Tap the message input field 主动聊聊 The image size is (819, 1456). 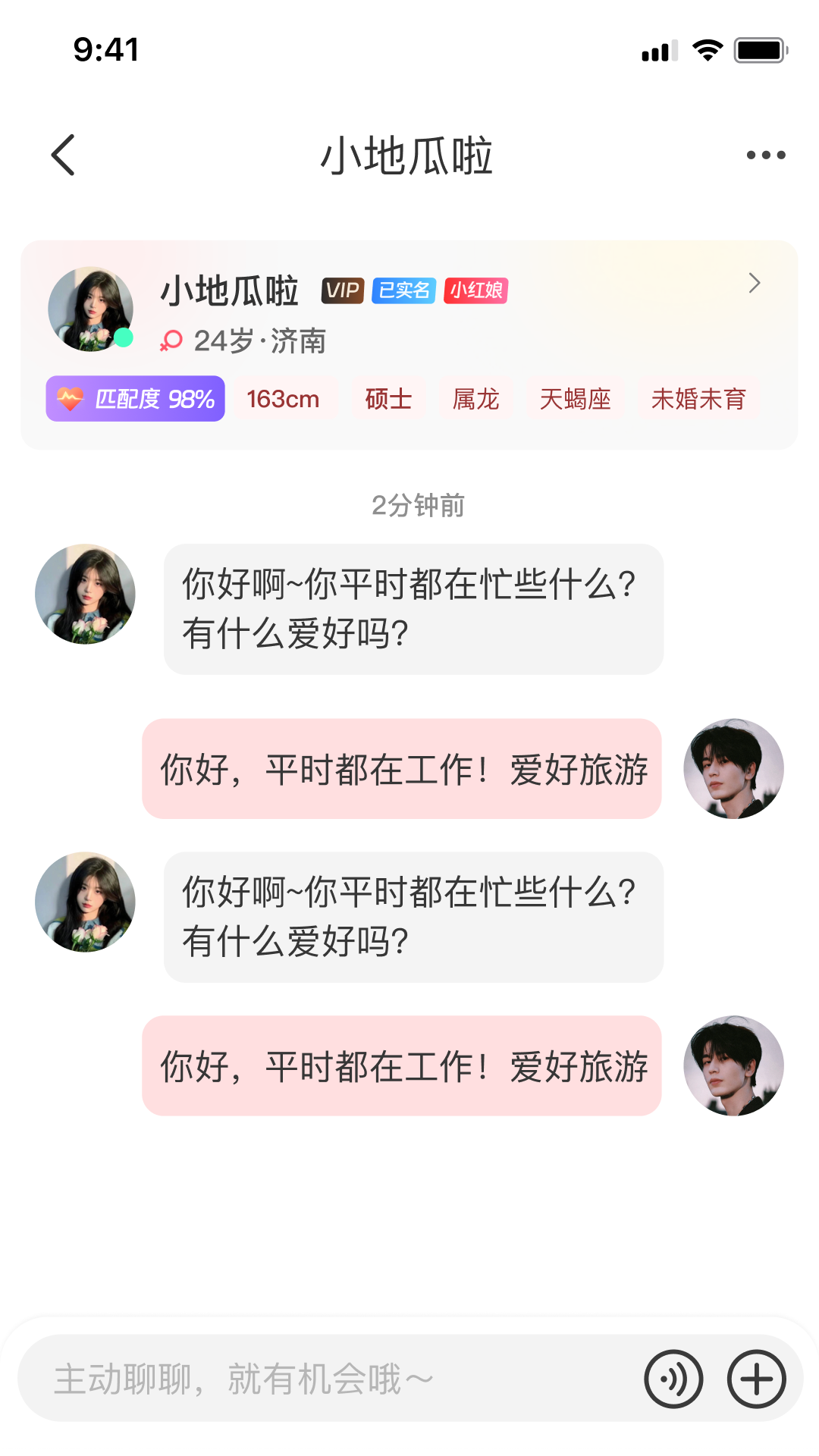click(303, 1378)
